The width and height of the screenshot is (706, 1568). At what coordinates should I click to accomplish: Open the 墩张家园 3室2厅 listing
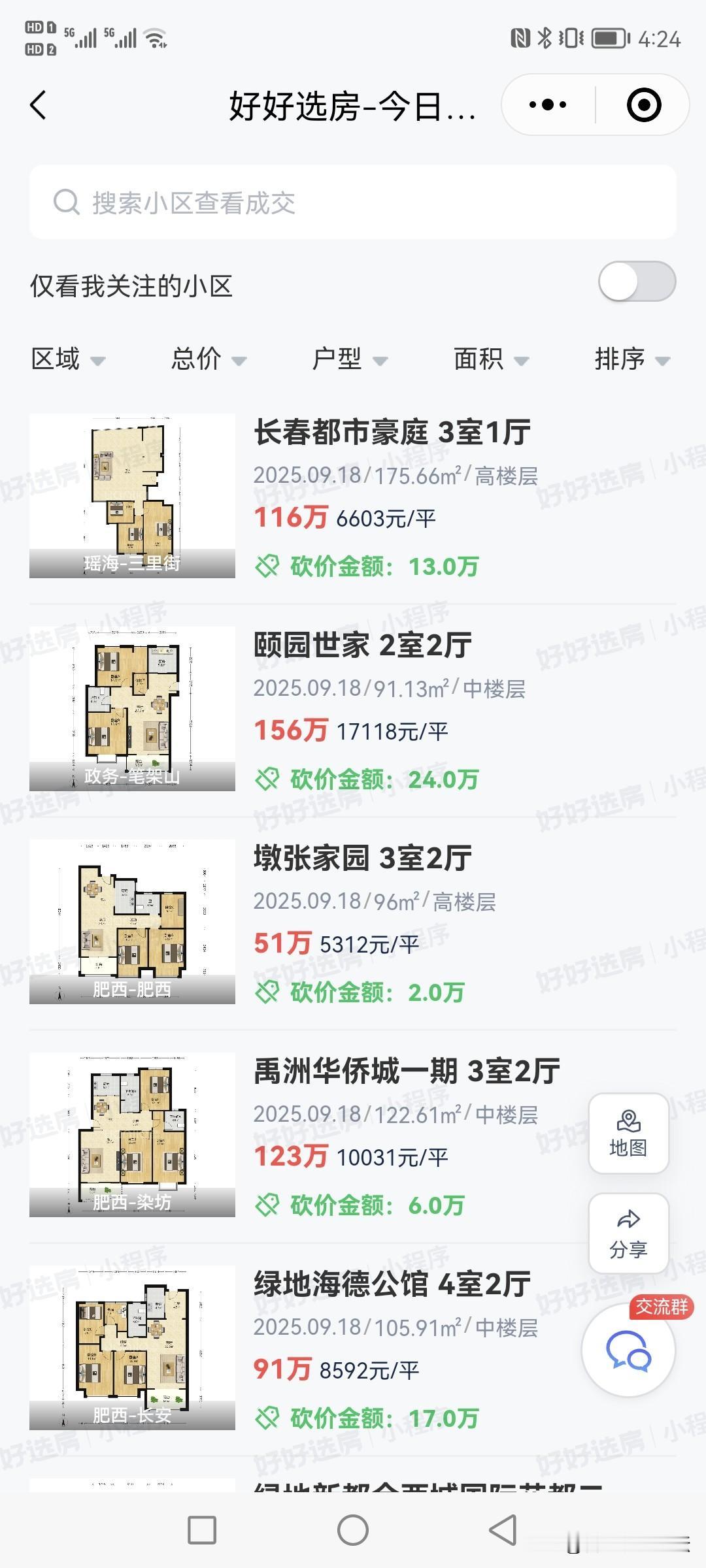tap(353, 923)
